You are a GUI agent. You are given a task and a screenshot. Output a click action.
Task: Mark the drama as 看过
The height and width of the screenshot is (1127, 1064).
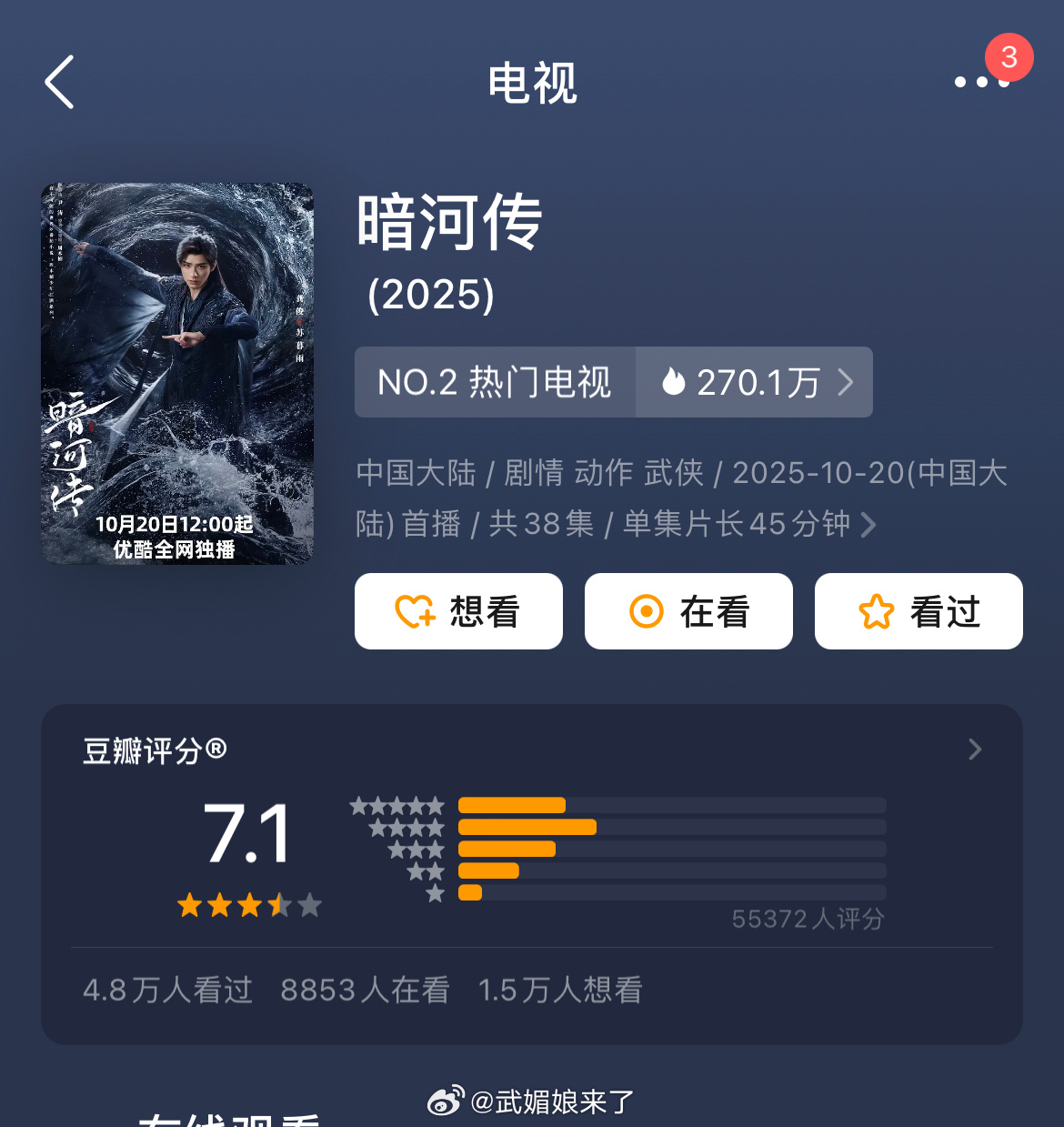[x=918, y=611]
